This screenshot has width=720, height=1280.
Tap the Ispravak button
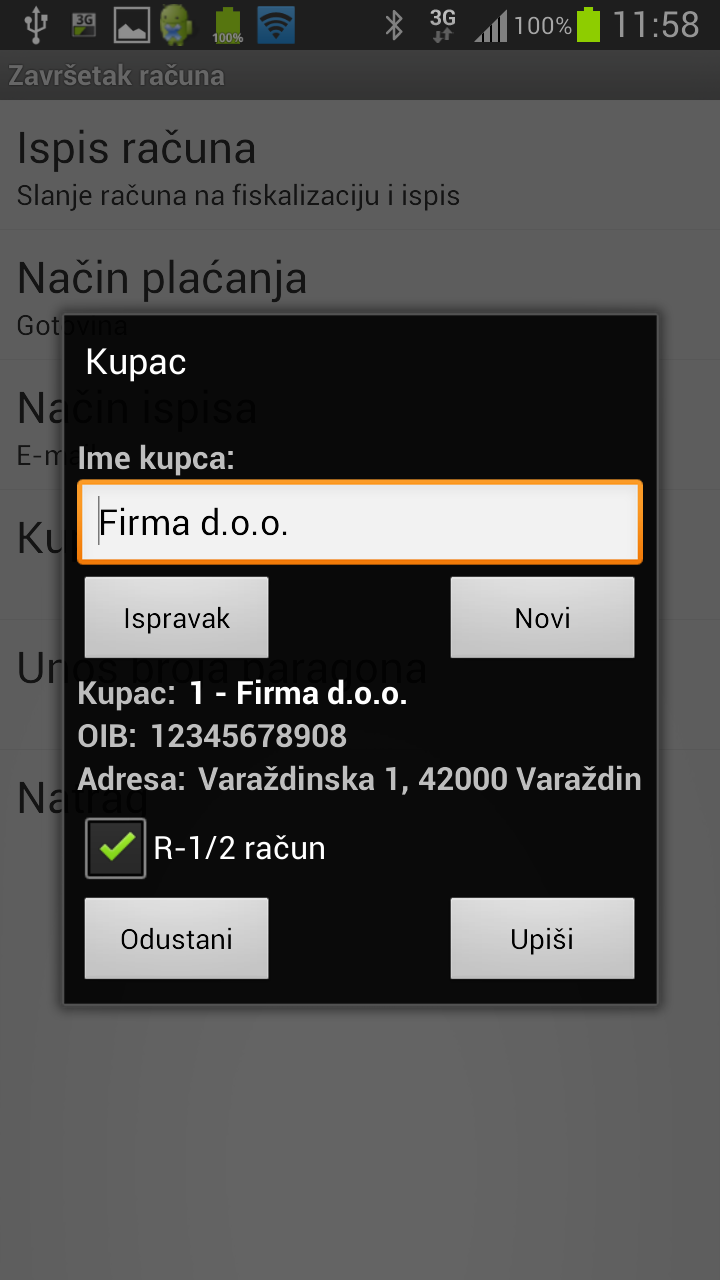177,618
